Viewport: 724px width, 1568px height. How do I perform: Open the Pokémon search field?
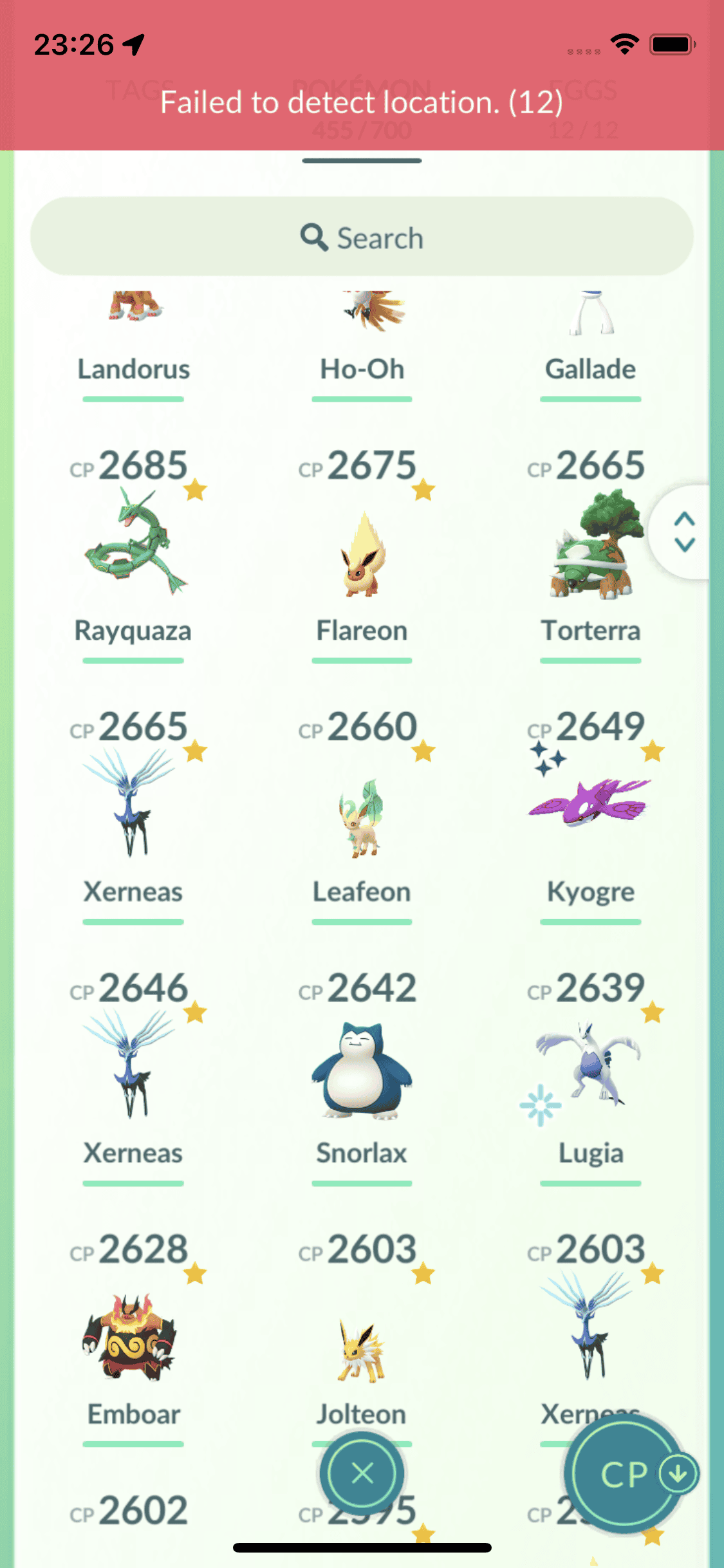pos(362,238)
